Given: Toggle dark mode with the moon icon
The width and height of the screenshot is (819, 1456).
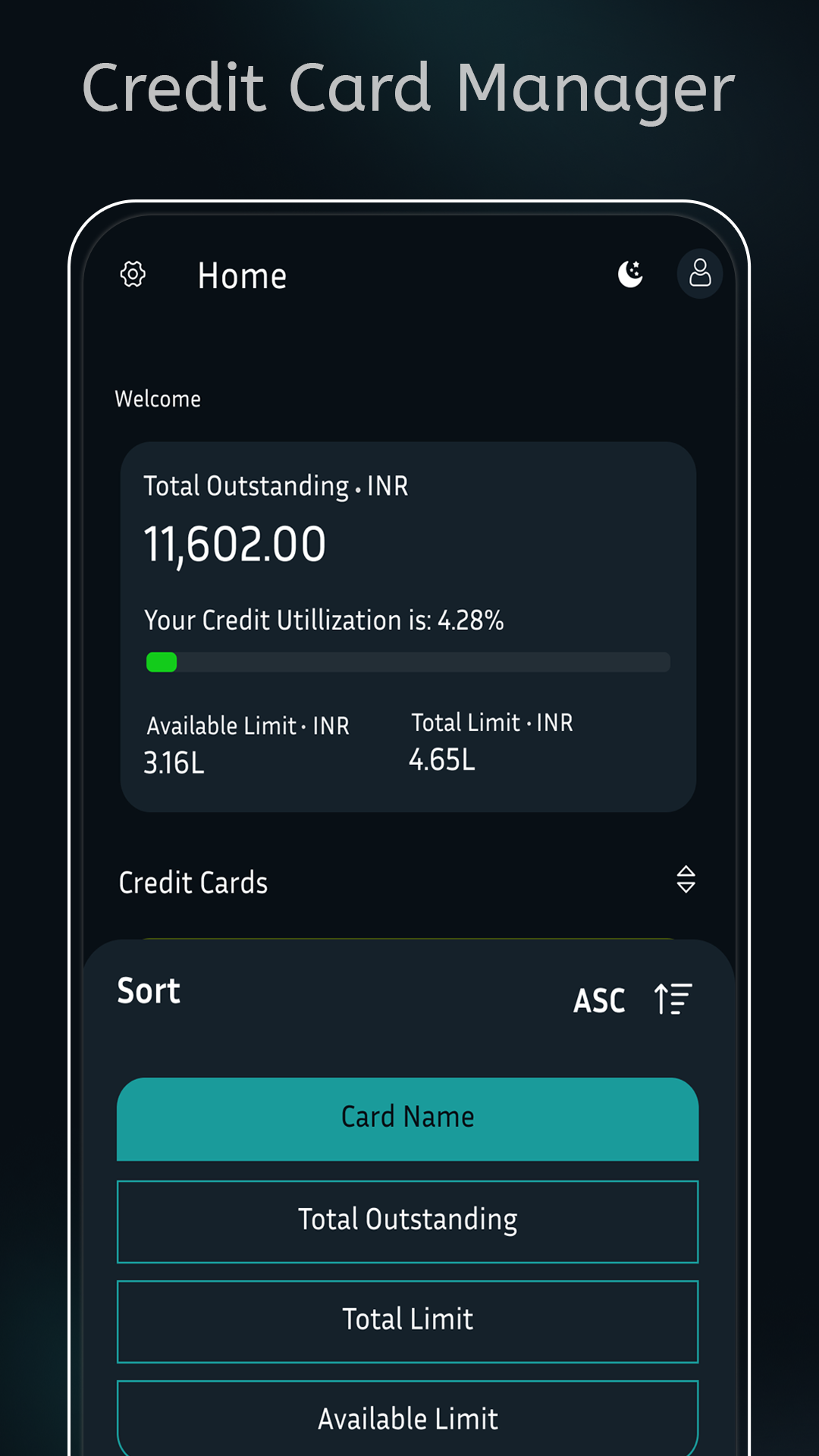Looking at the screenshot, I should point(630,274).
